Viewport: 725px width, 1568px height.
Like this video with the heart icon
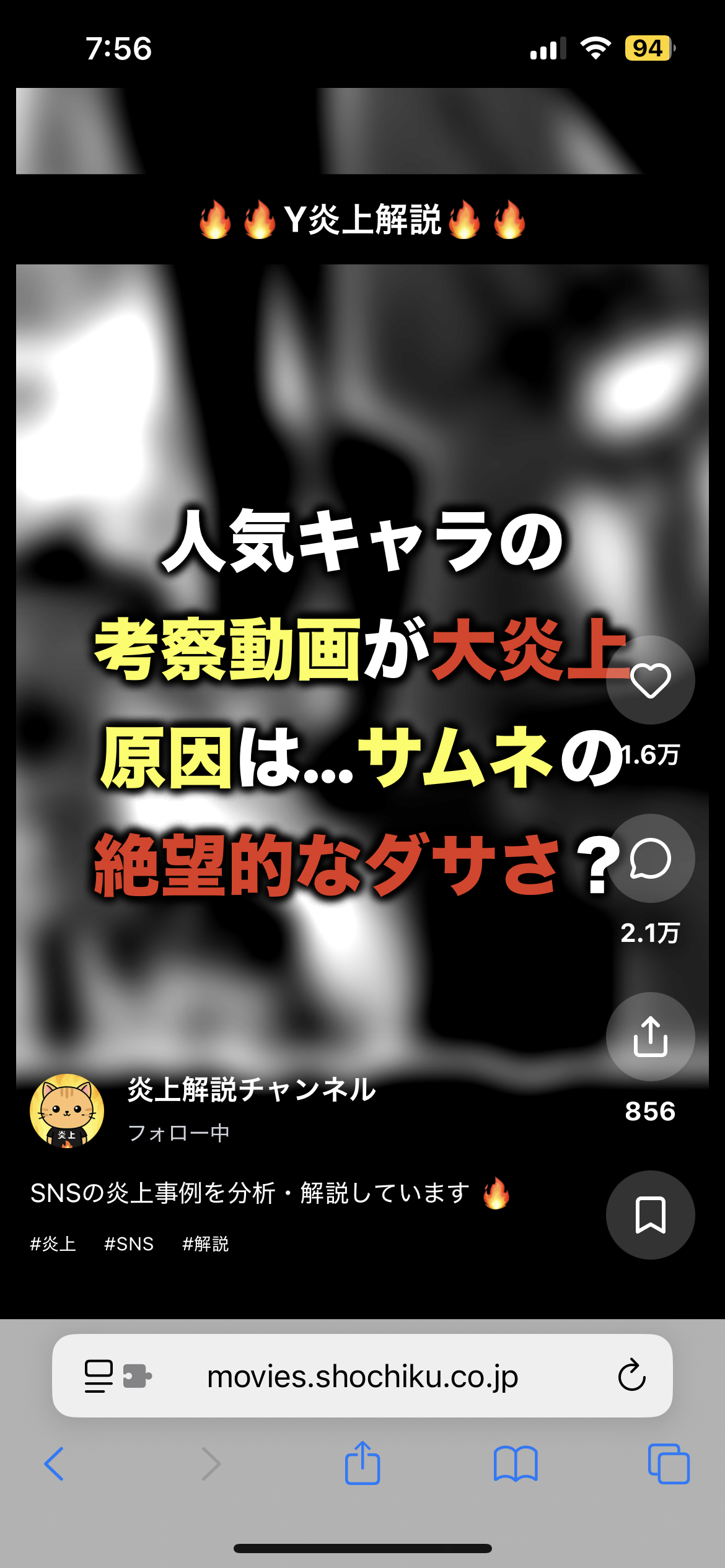click(650, 680)
